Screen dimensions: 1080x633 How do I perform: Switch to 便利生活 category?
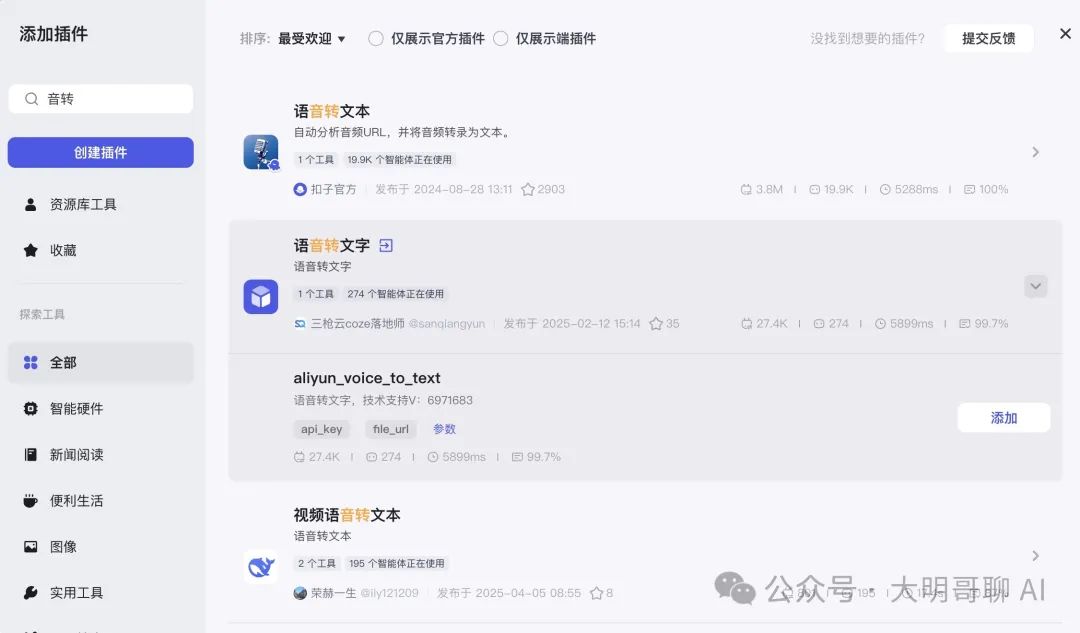[76, 500]
